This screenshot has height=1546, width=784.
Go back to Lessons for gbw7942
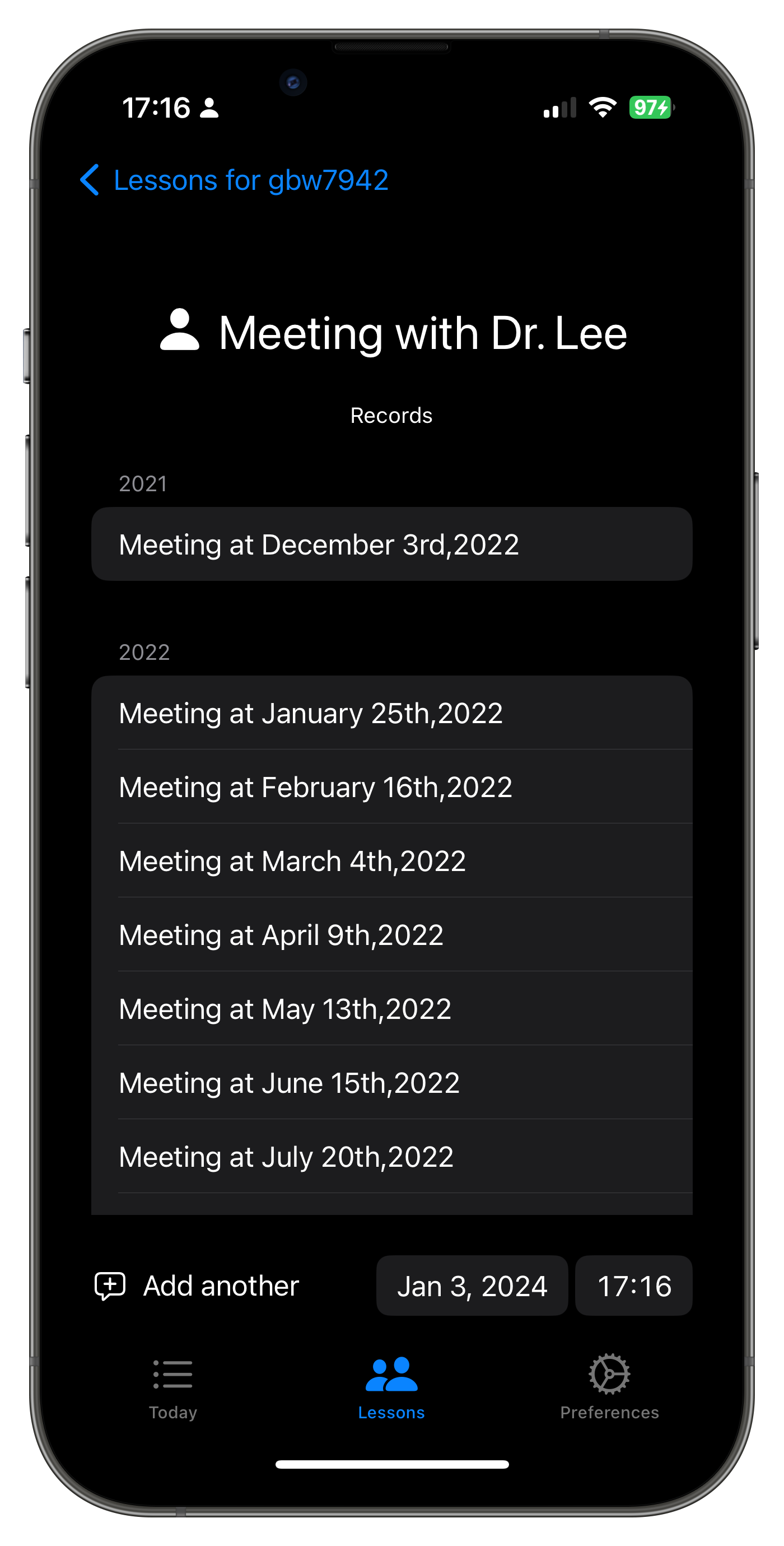click(x=234, y=180)
